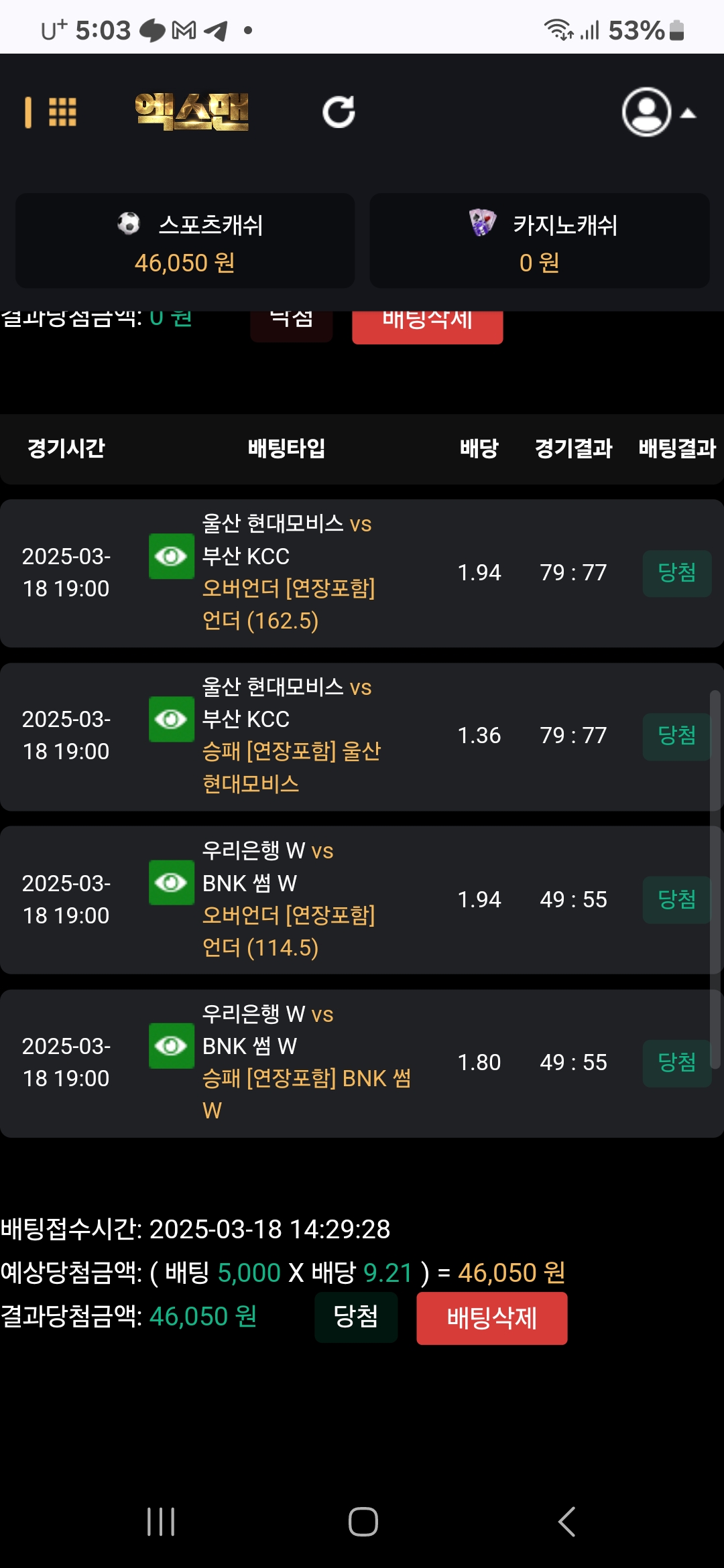Tap eye icon for 승패 BNK 썸 W bet

click(172, 1046)
